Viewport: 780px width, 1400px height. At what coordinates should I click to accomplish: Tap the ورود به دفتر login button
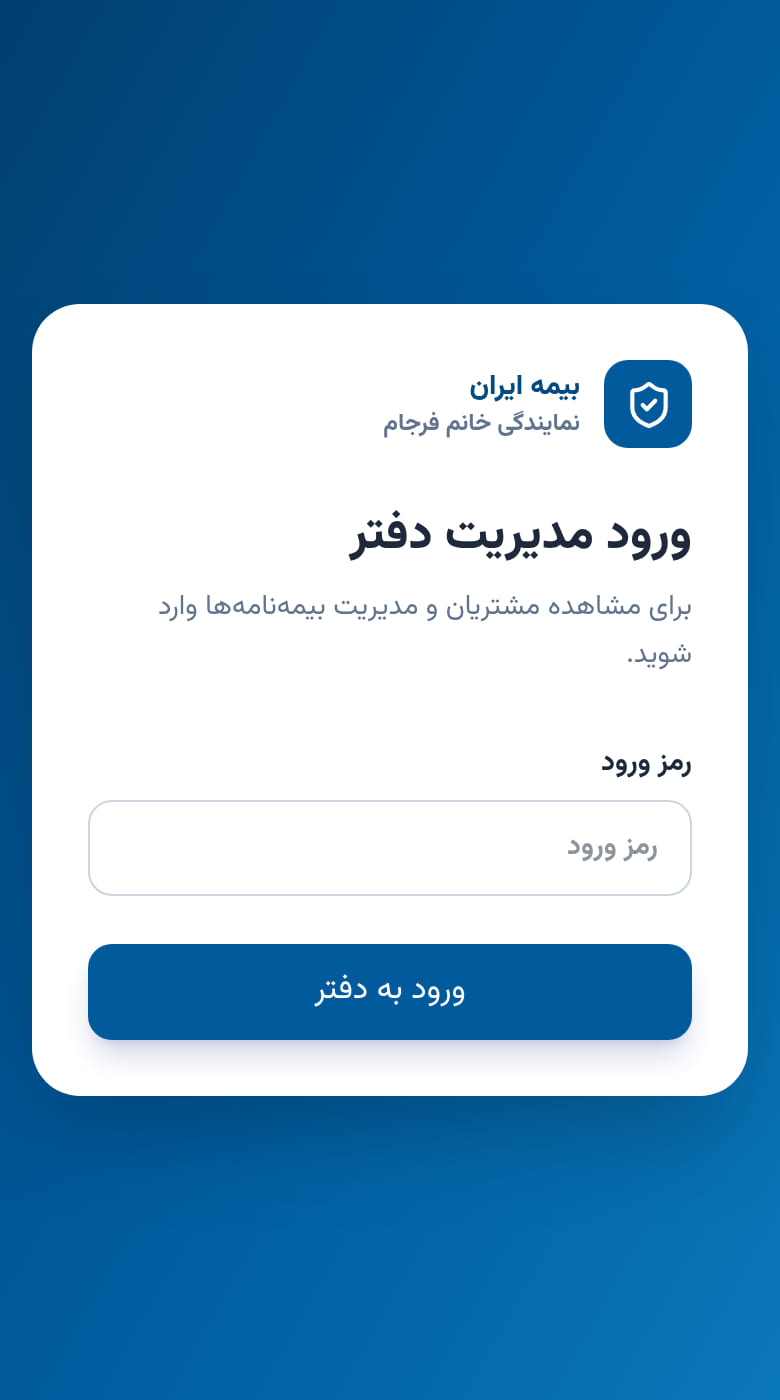(x=390, y=992)
